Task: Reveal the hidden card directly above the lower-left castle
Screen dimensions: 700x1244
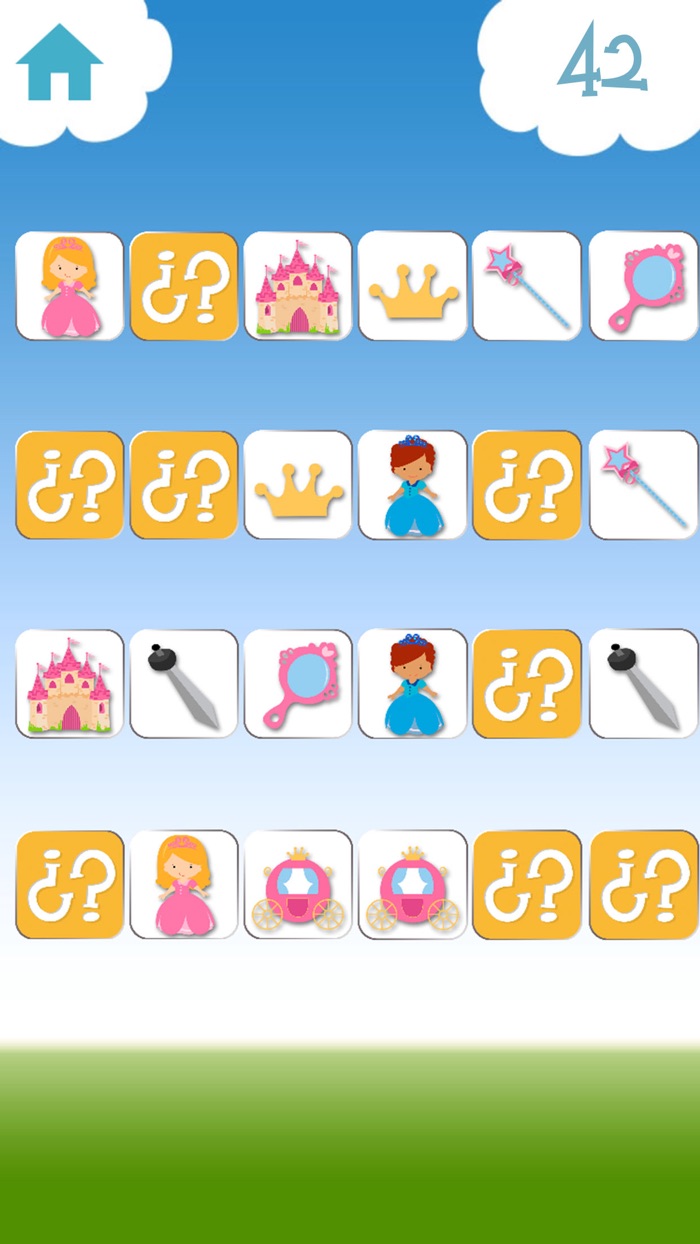Action: coord(70,485)
